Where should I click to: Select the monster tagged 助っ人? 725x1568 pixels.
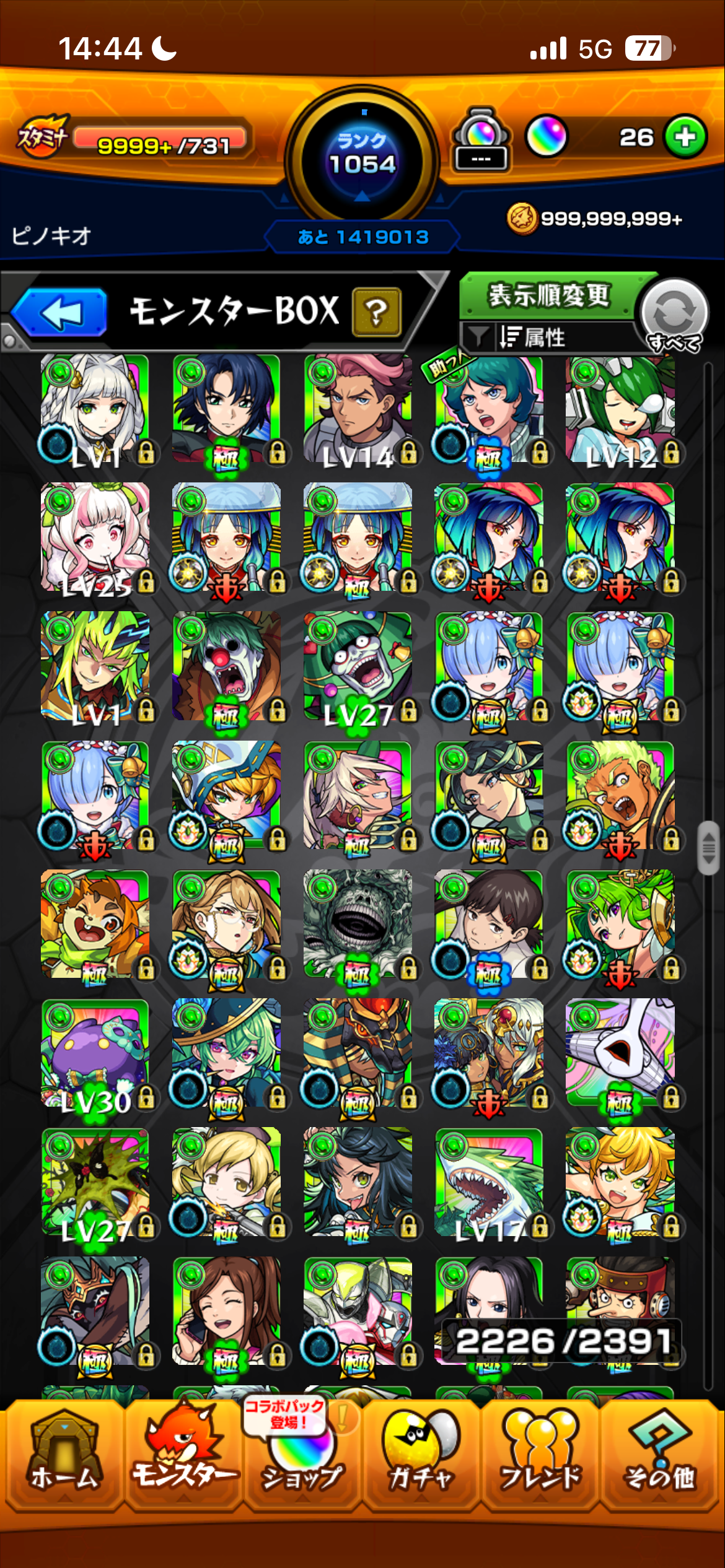pyautogui.click(x=489, y=409)
